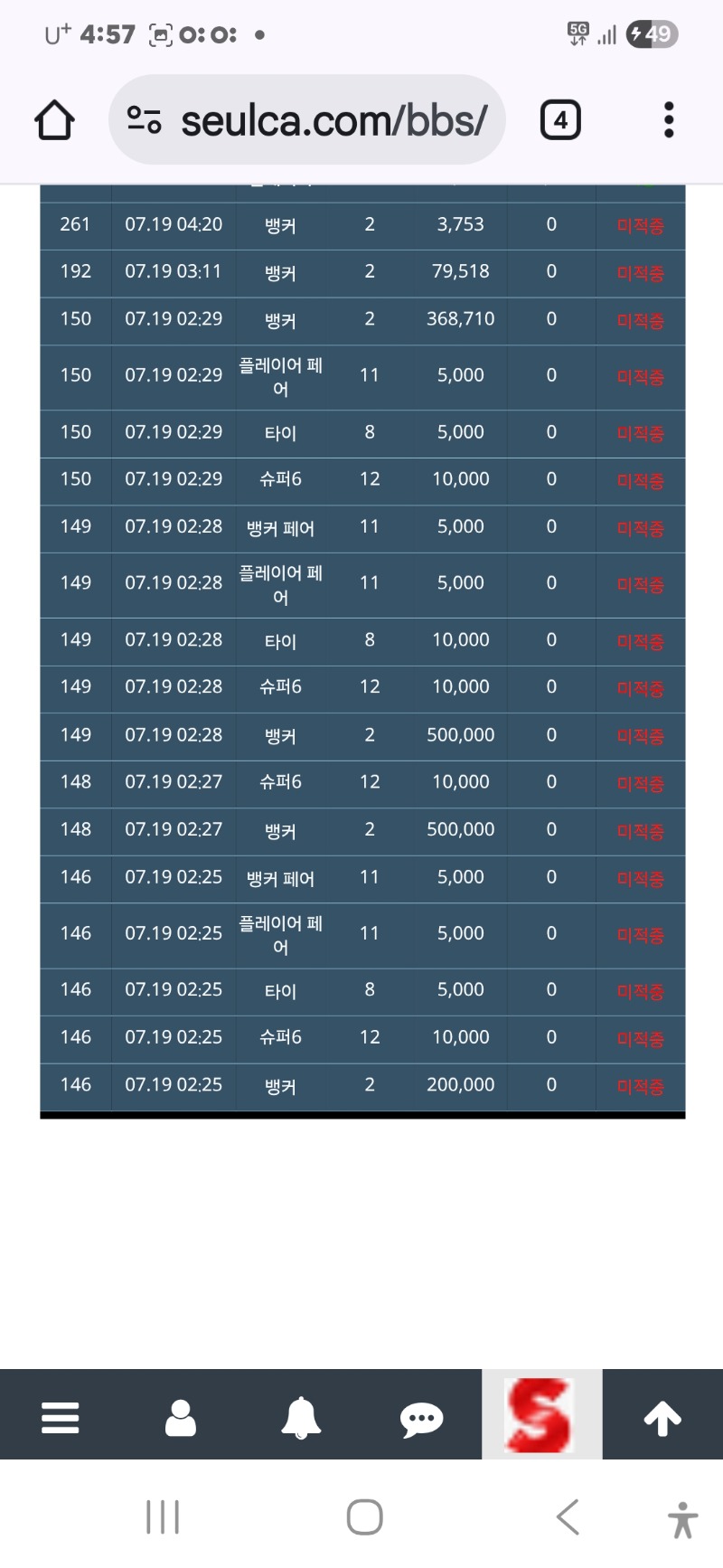Open the chat bubble icon

click(x=421, y=1417)
